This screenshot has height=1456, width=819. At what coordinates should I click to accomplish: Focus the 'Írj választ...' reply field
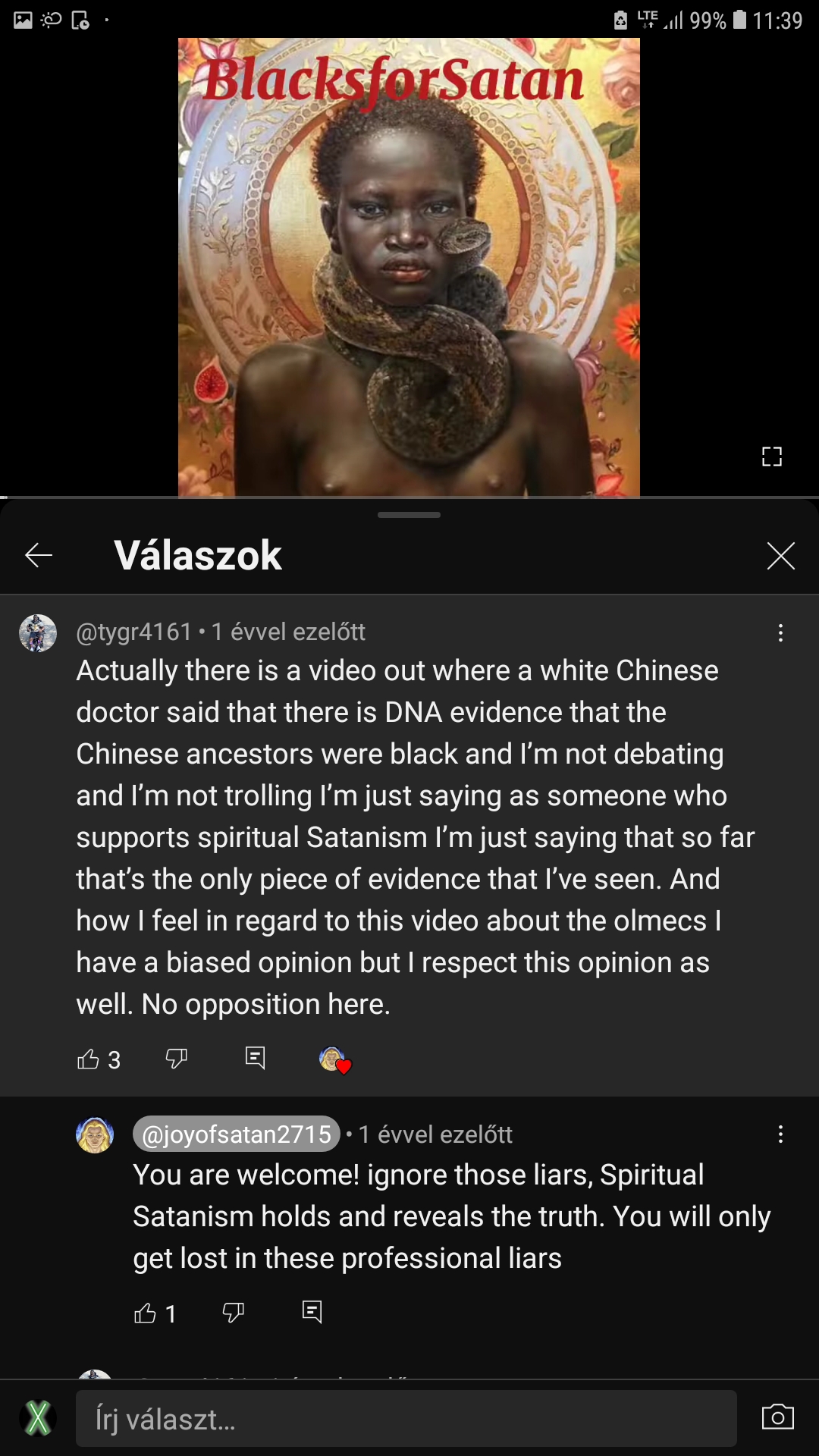click(406, 1419)
